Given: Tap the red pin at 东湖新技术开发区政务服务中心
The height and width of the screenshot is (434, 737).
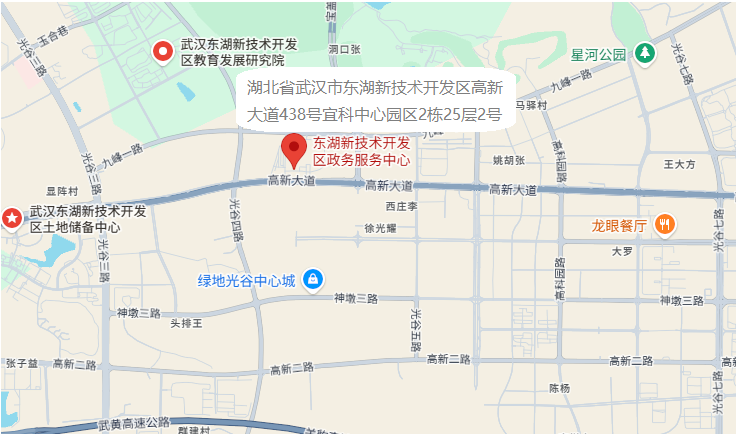Looking at the screenshot, I should pyautogui.click(x=293, y=150).
